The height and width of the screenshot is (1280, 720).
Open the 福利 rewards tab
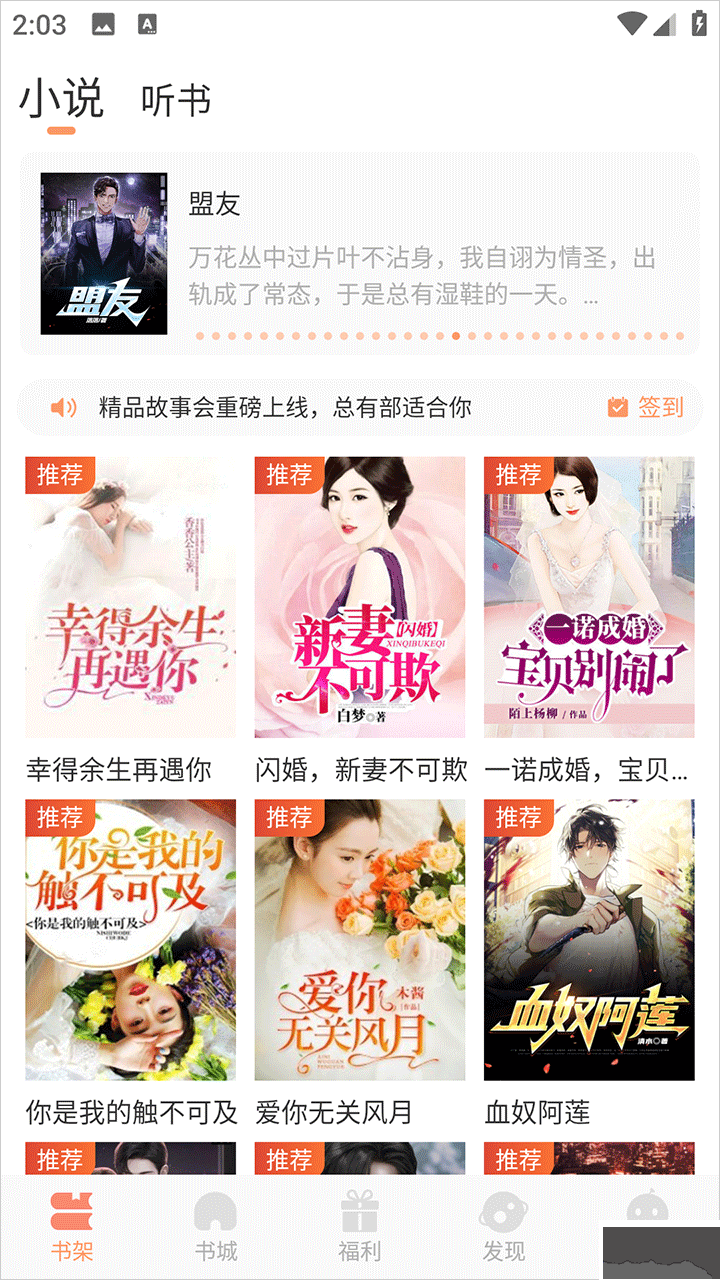point(360,1227)
